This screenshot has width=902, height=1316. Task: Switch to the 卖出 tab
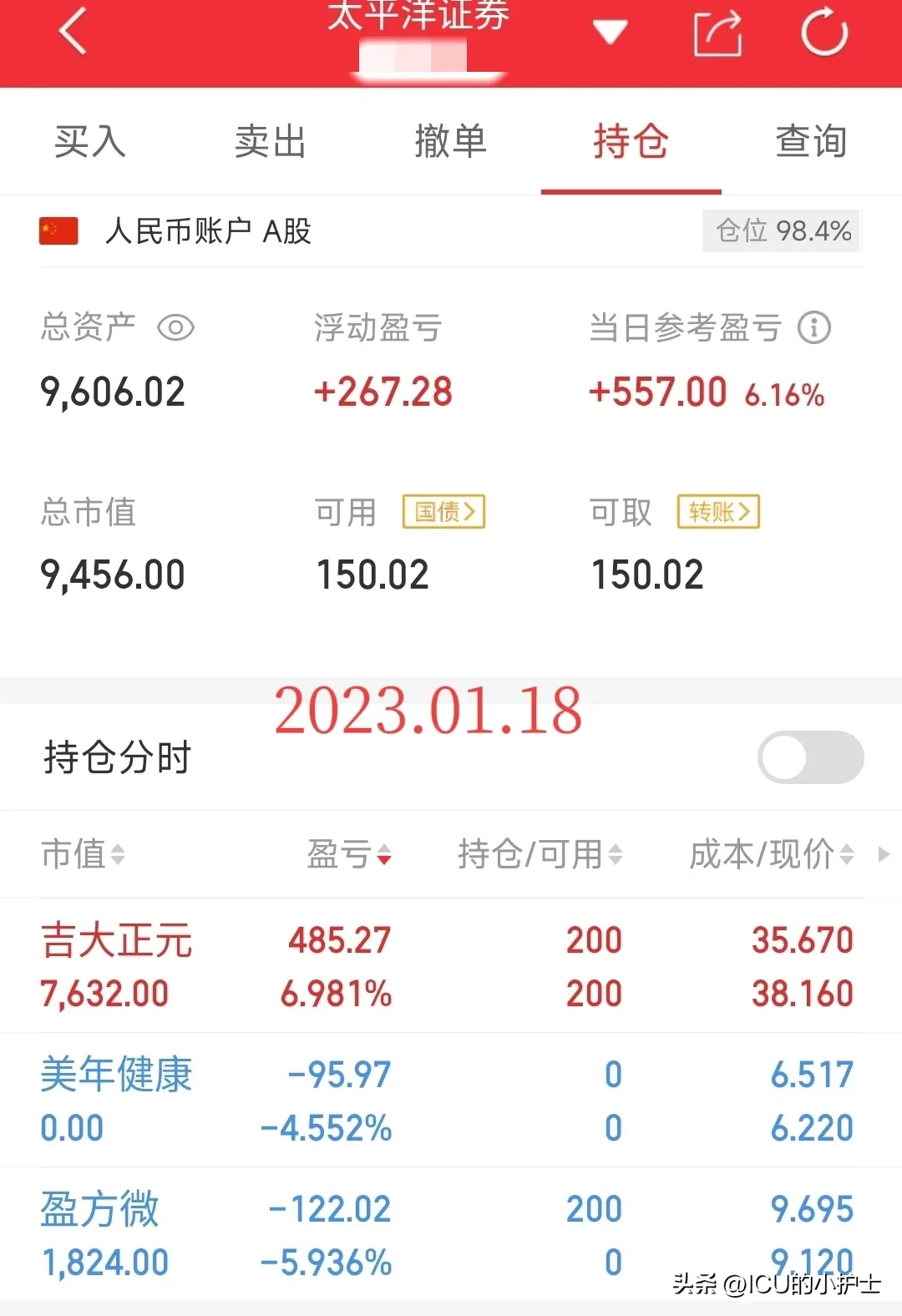click(x=271, y=141)
